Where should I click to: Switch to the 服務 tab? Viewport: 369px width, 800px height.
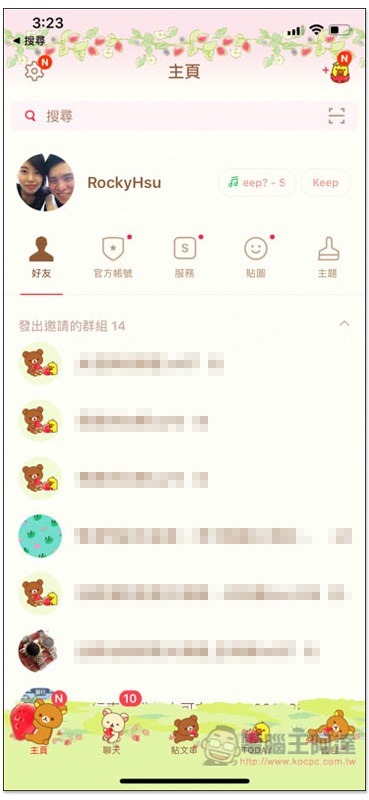(184, 258)
